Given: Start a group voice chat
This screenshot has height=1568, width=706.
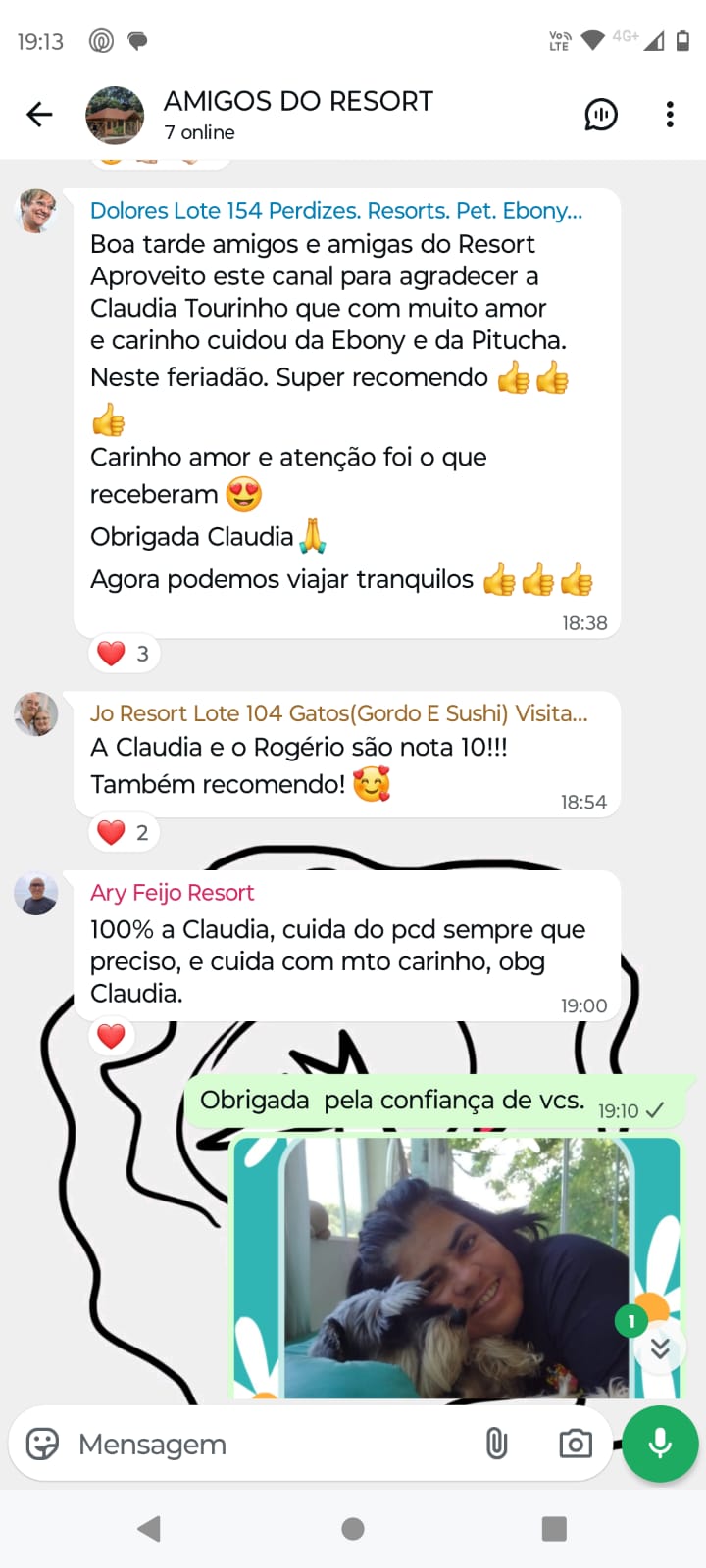Looking at the screenshot, I should click(x=602, y=115).
